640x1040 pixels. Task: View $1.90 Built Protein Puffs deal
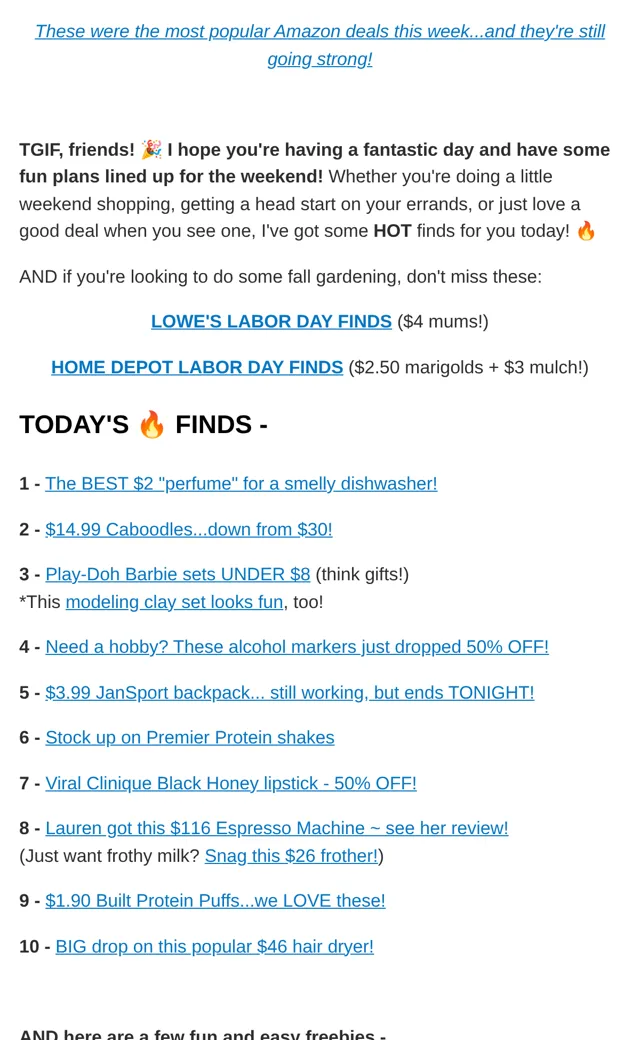point(216,901)
